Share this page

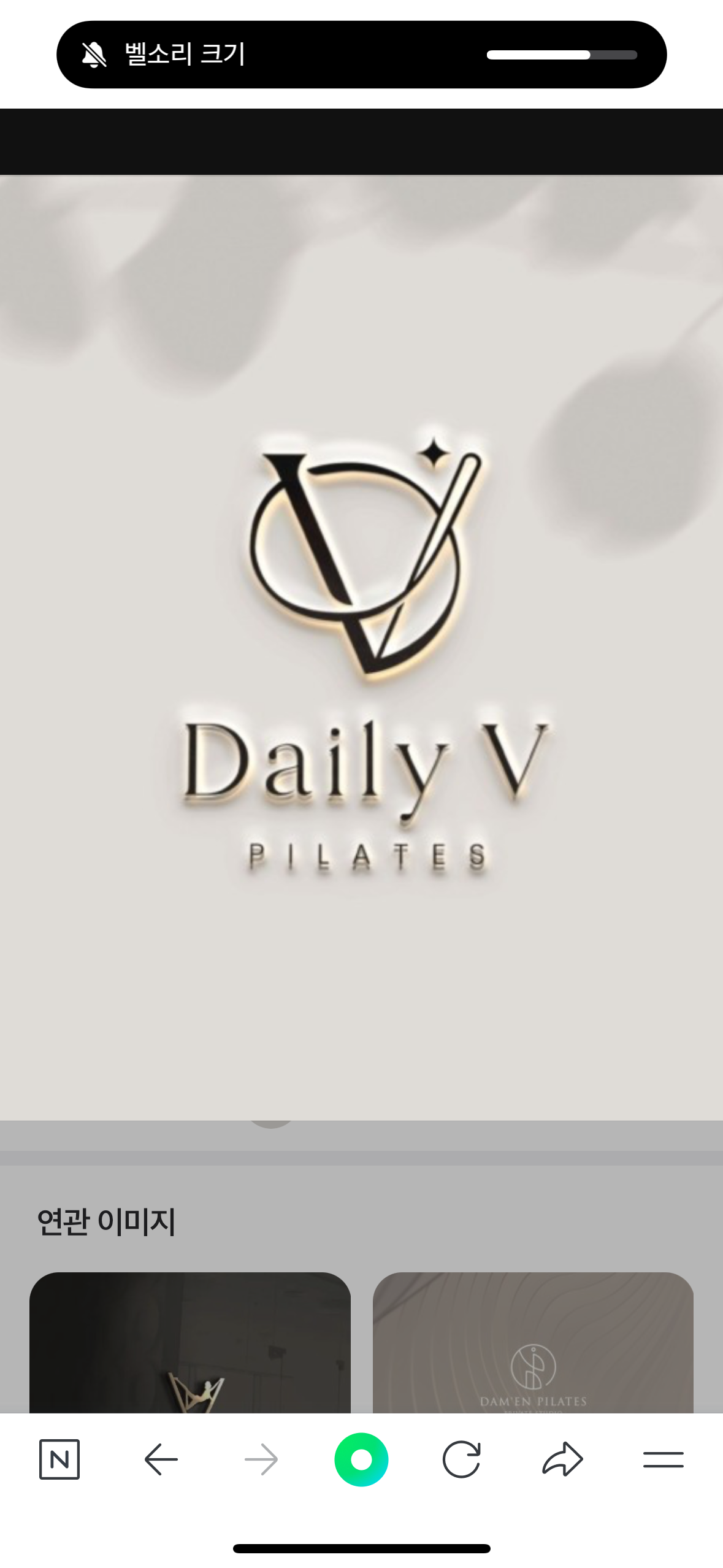[562, 1459]
